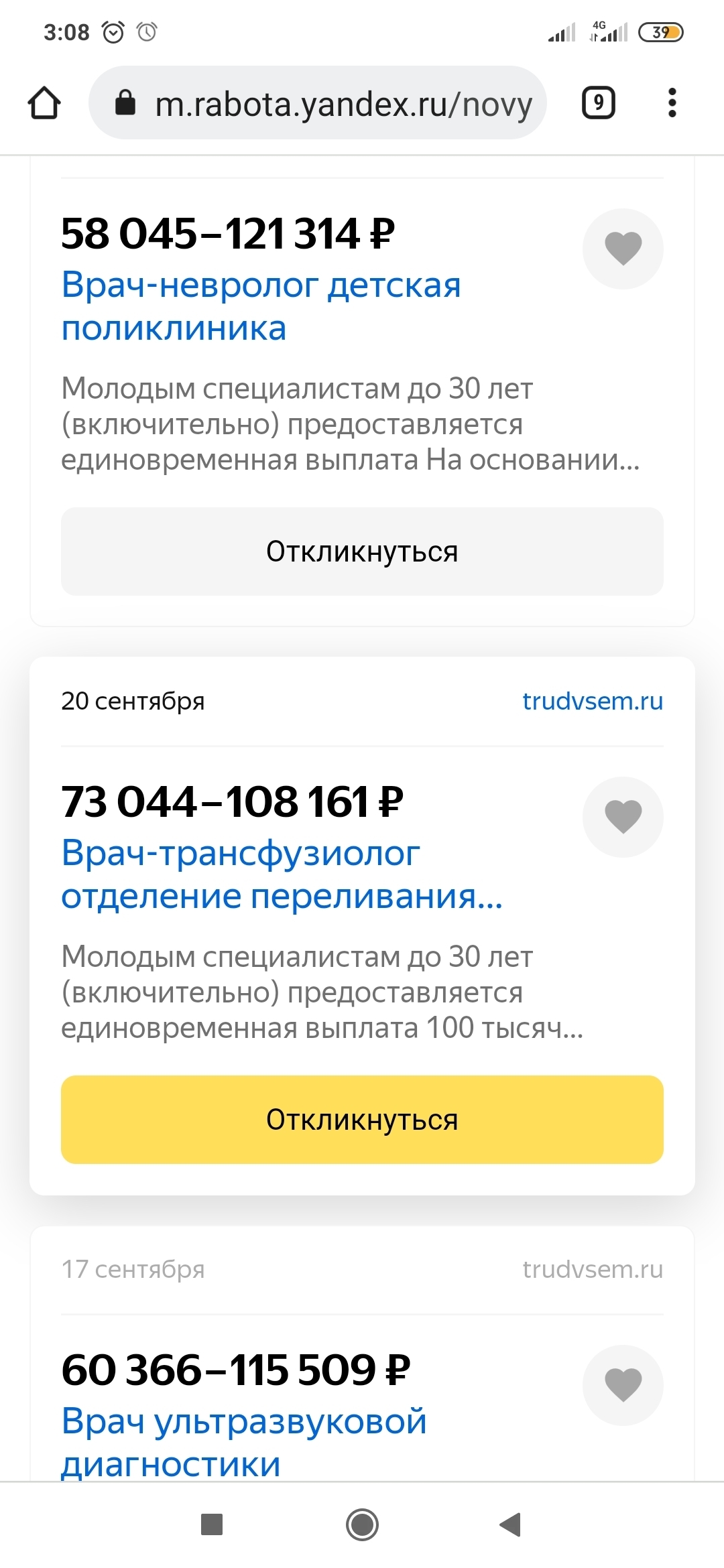Open trudvsem.ru source dated 20 сентября
The height and width of the screenshot is (1568, 724).
tap(593, 701)
